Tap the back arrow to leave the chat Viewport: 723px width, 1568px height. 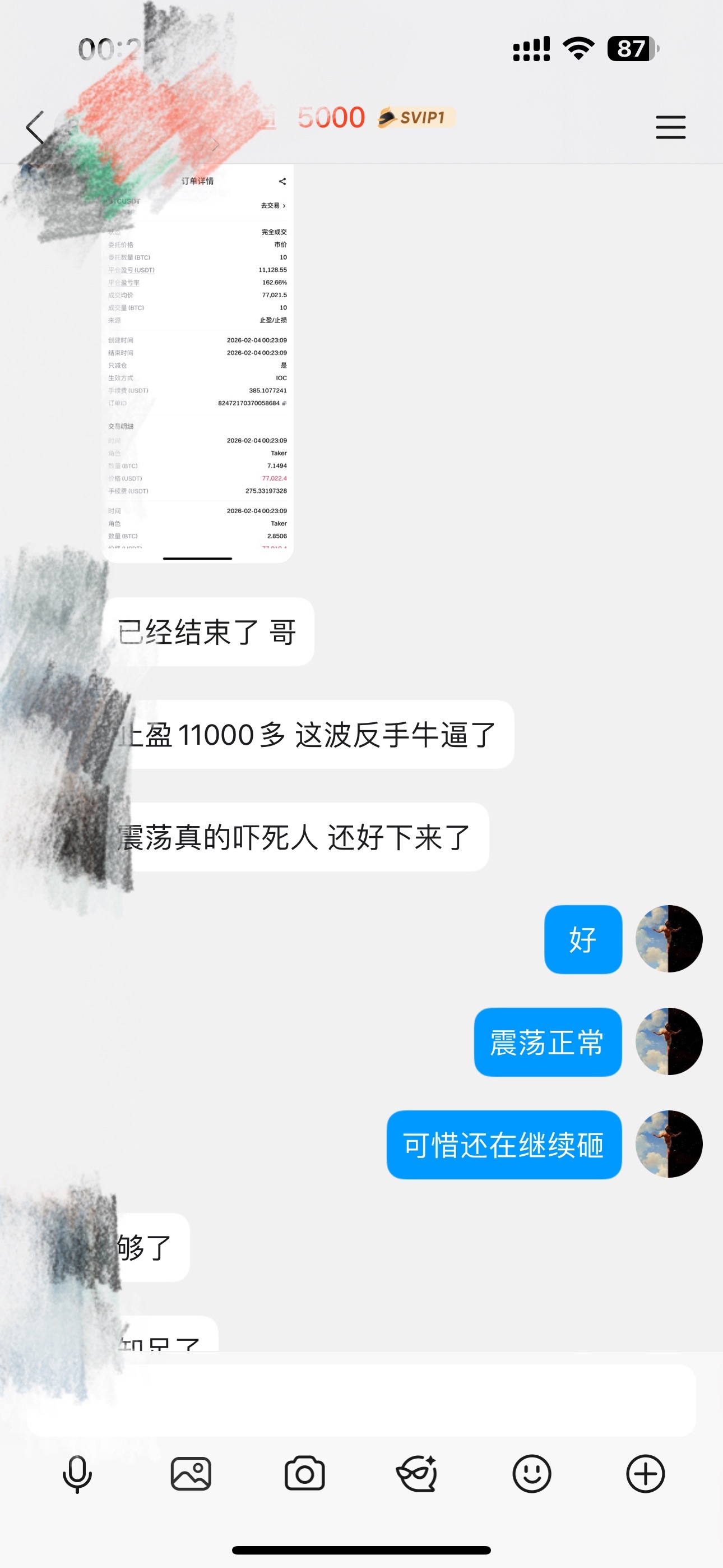35,127
